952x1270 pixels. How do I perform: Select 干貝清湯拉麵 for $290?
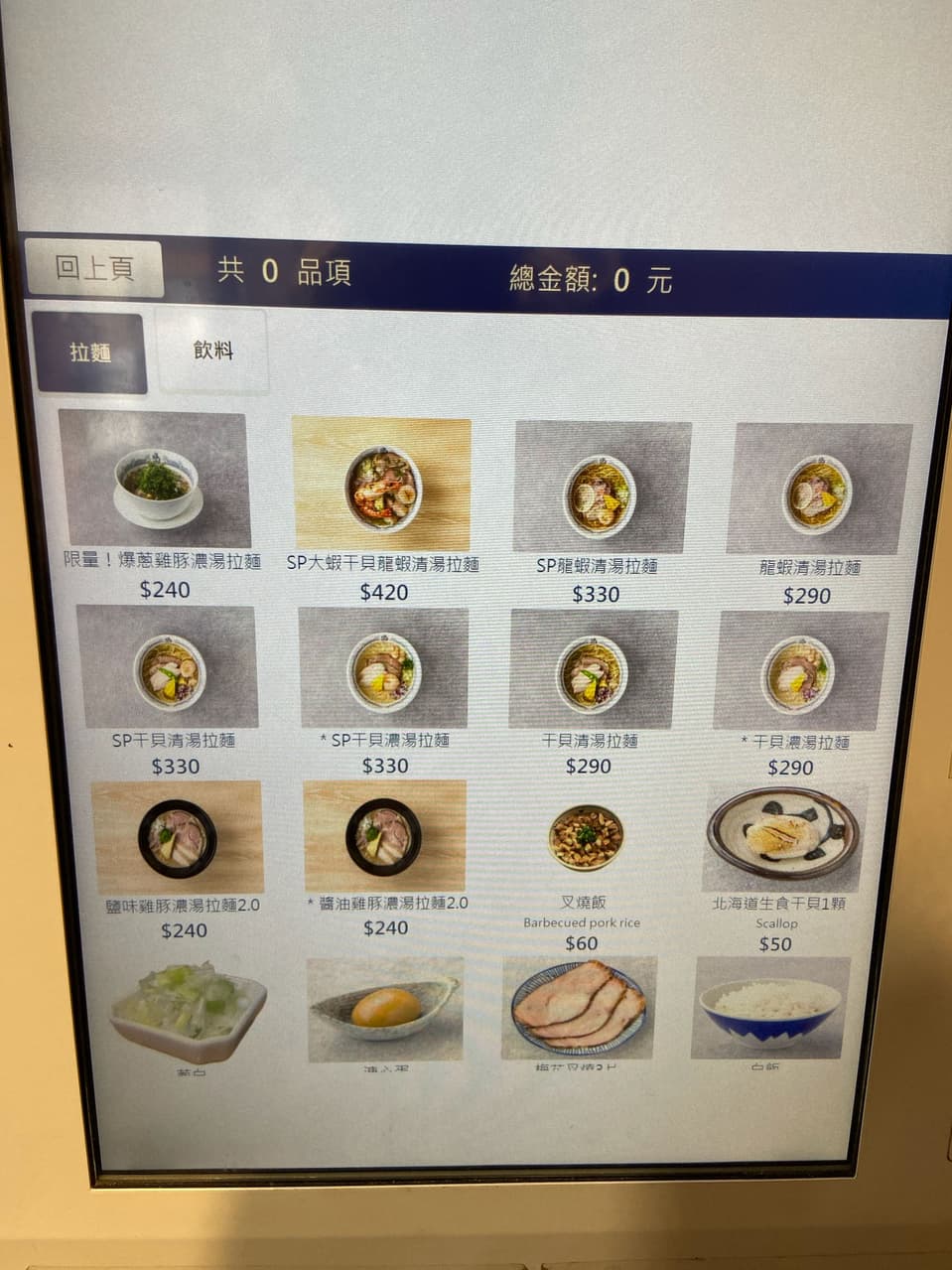tap(591, 694)
